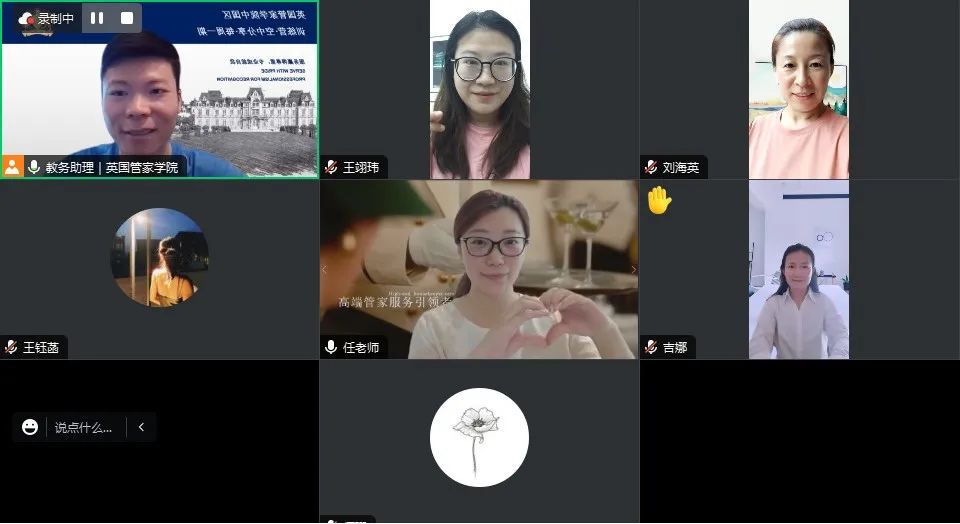960x524 pixels.
Task: Tap 王钰菡's avatar tile
Action: [x=159, y=258]
